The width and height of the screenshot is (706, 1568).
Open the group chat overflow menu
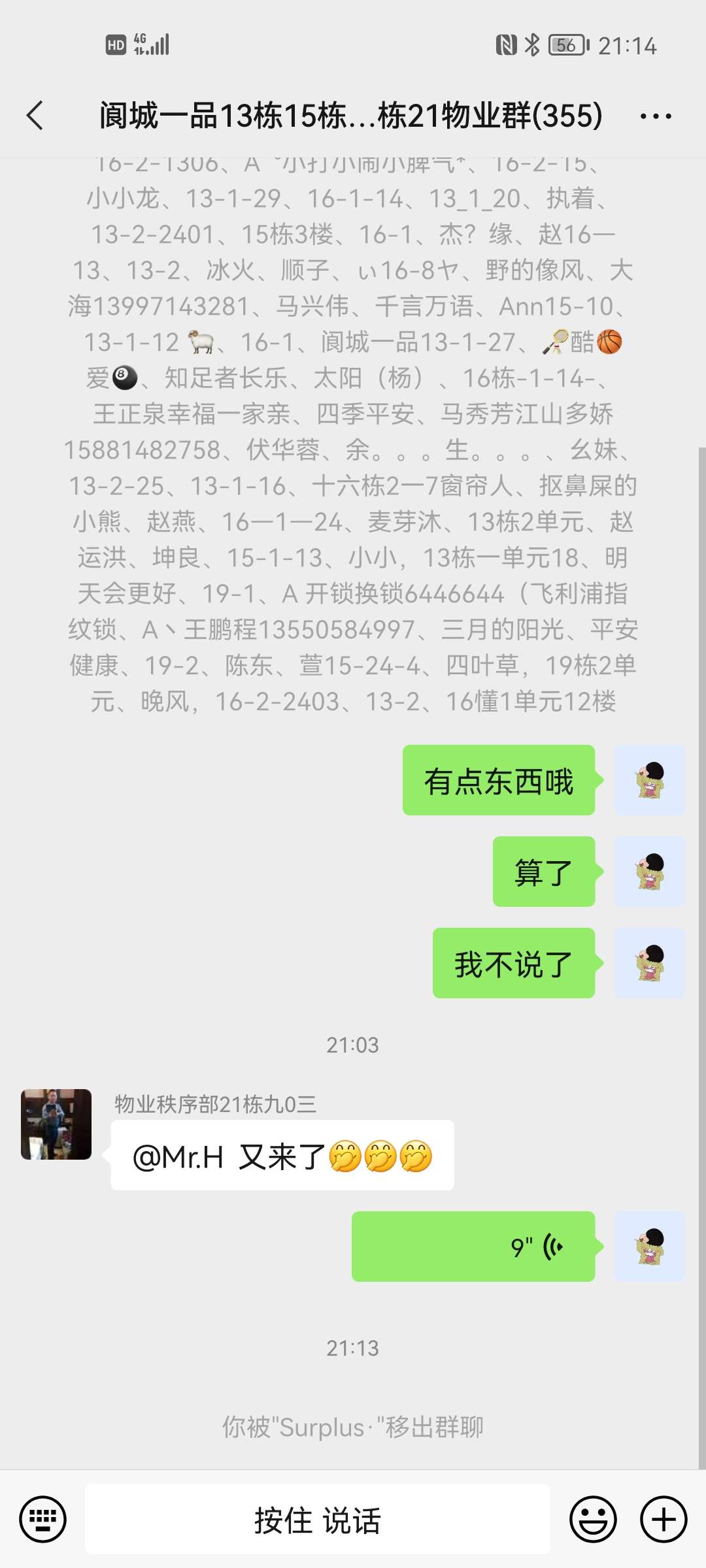(x=656, y=116)
